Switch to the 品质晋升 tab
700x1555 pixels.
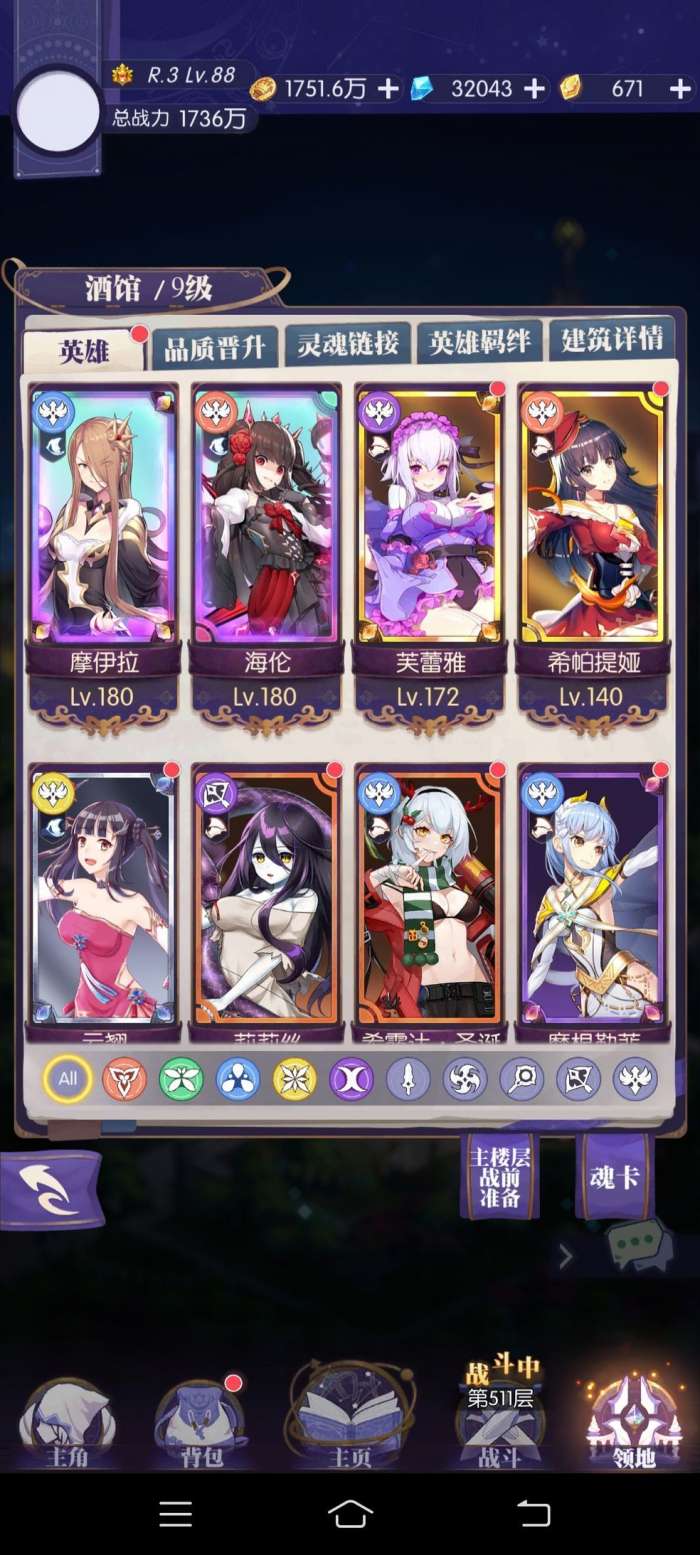coord(215,345)
